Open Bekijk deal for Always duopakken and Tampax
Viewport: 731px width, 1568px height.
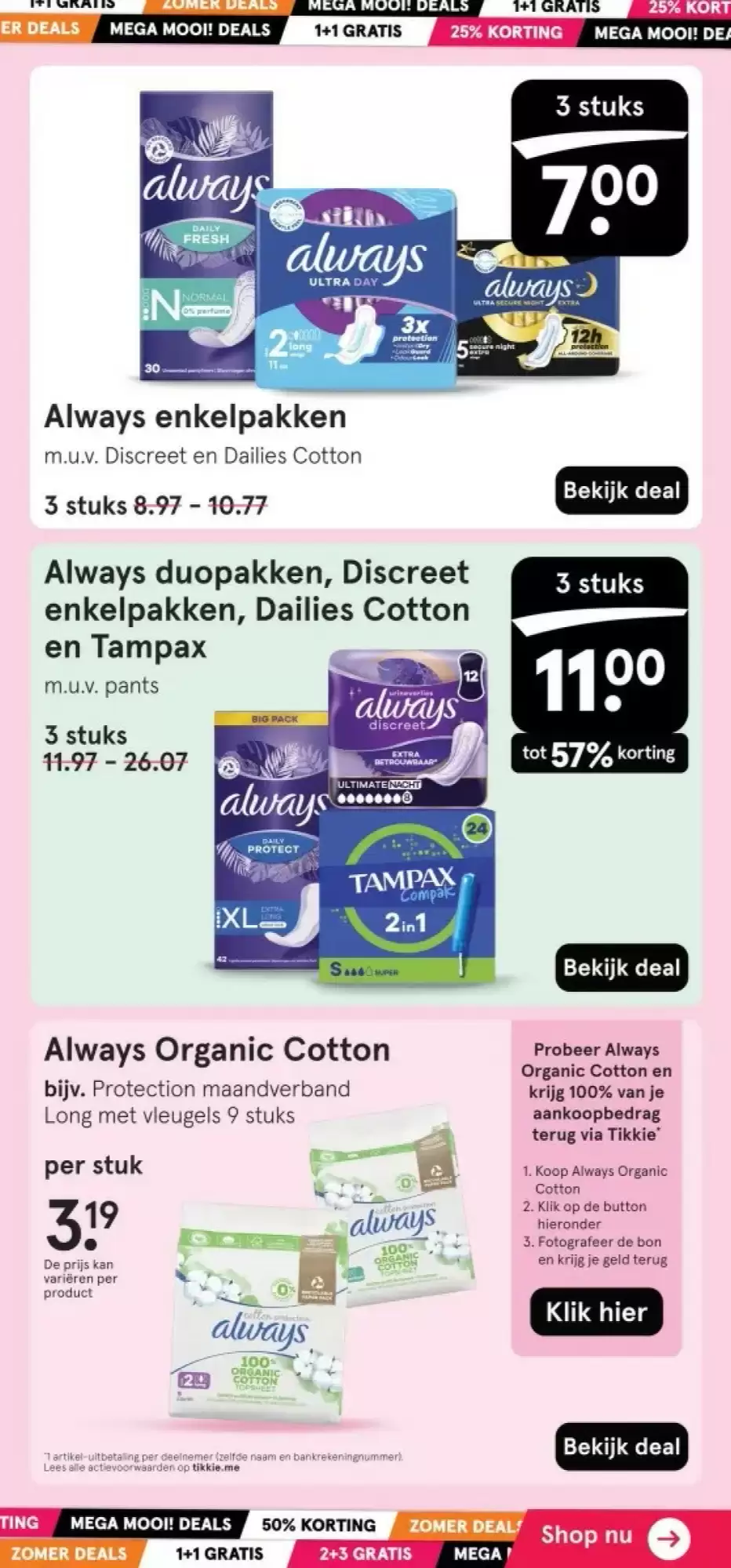point(621,967)
